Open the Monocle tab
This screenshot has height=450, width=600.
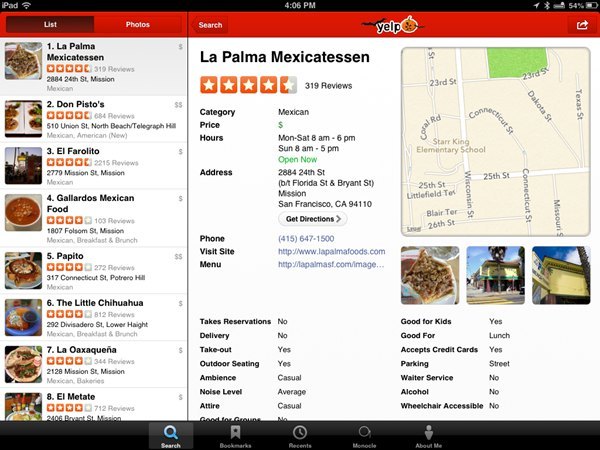tap(364, 436)
